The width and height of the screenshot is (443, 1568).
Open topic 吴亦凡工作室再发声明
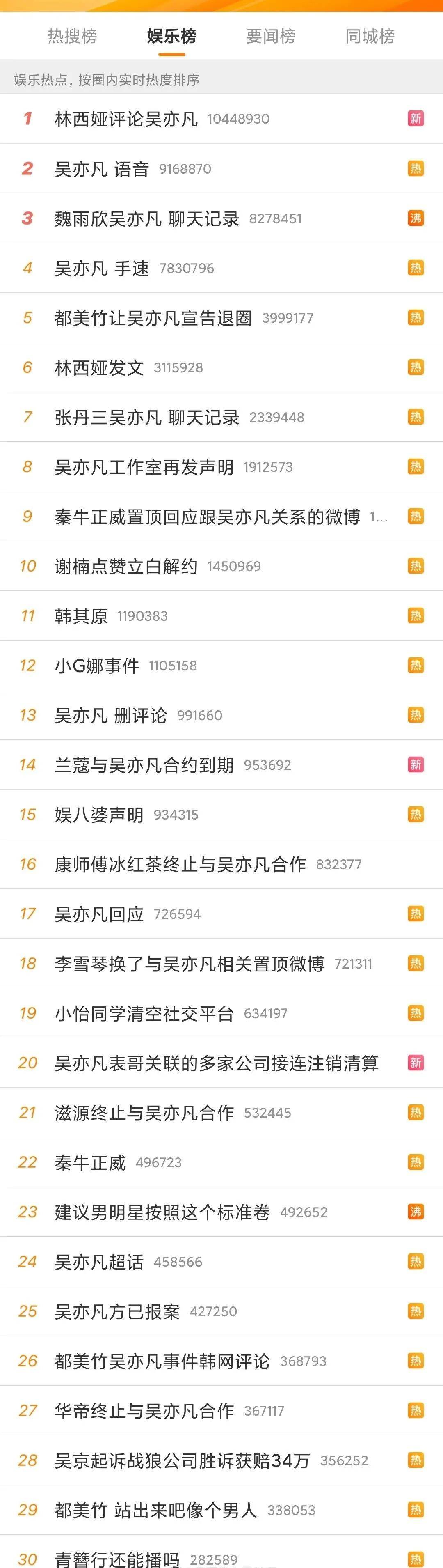144,467
